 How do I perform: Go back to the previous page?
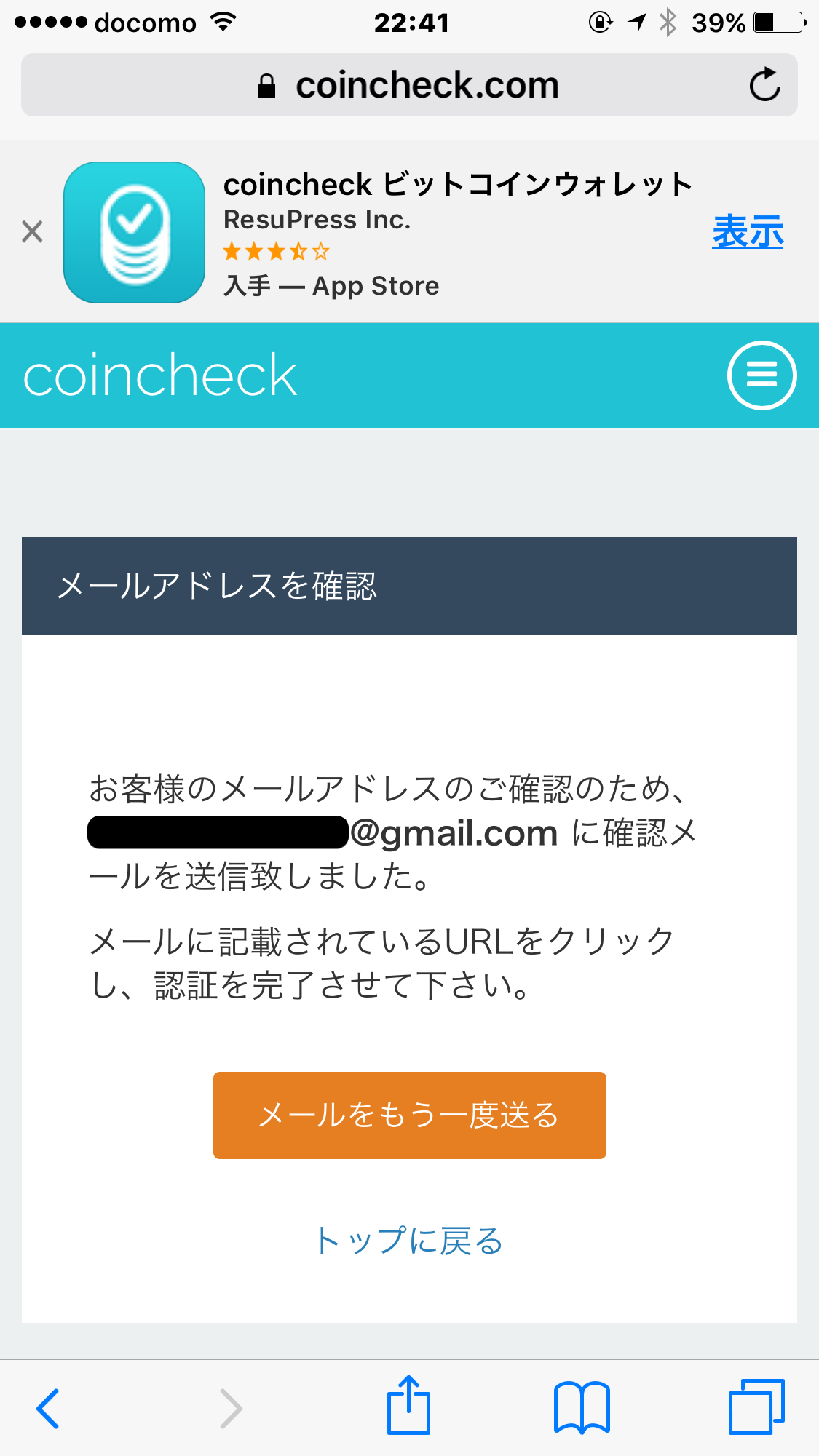point(48,1408)
